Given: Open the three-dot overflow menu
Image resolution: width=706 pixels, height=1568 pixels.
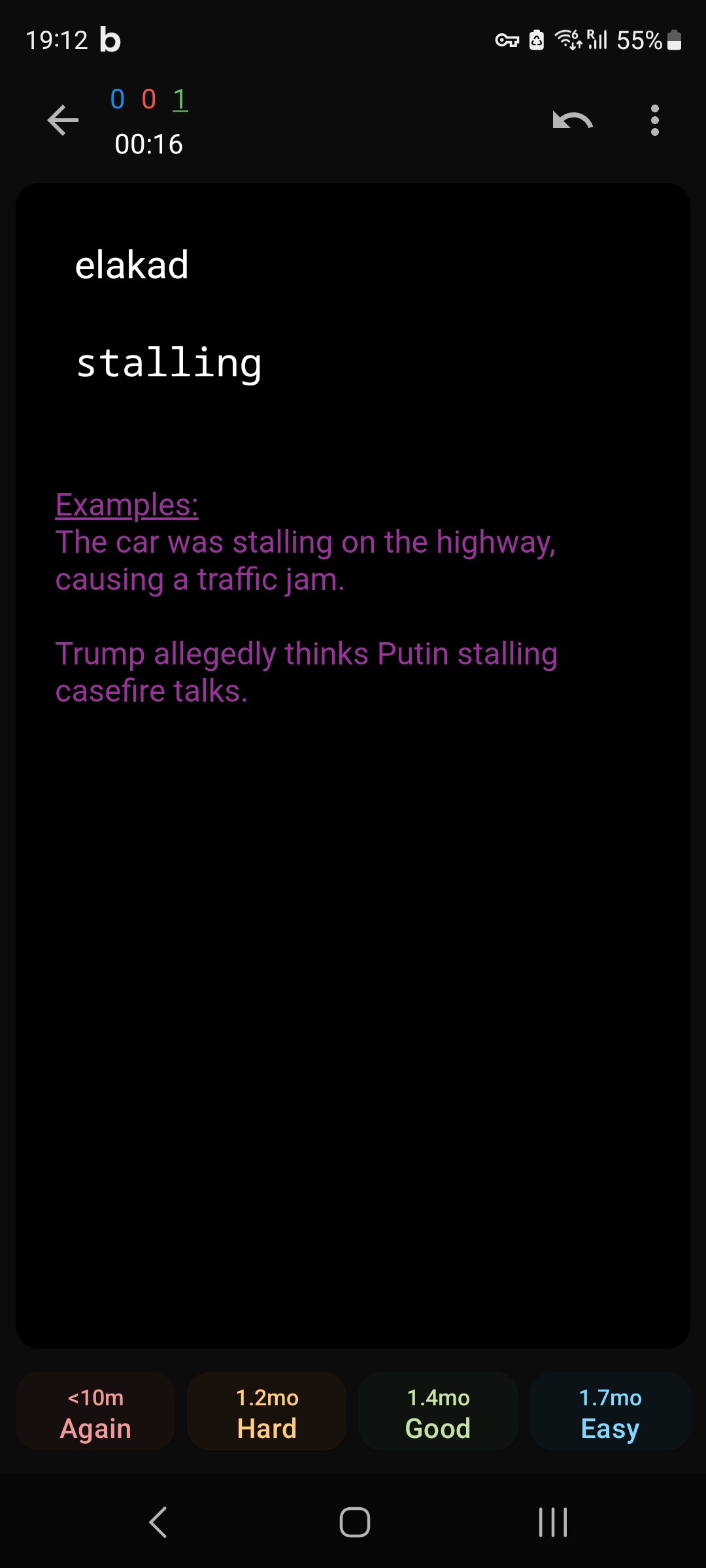Looking at the screenshot, I should click(654, 120).
